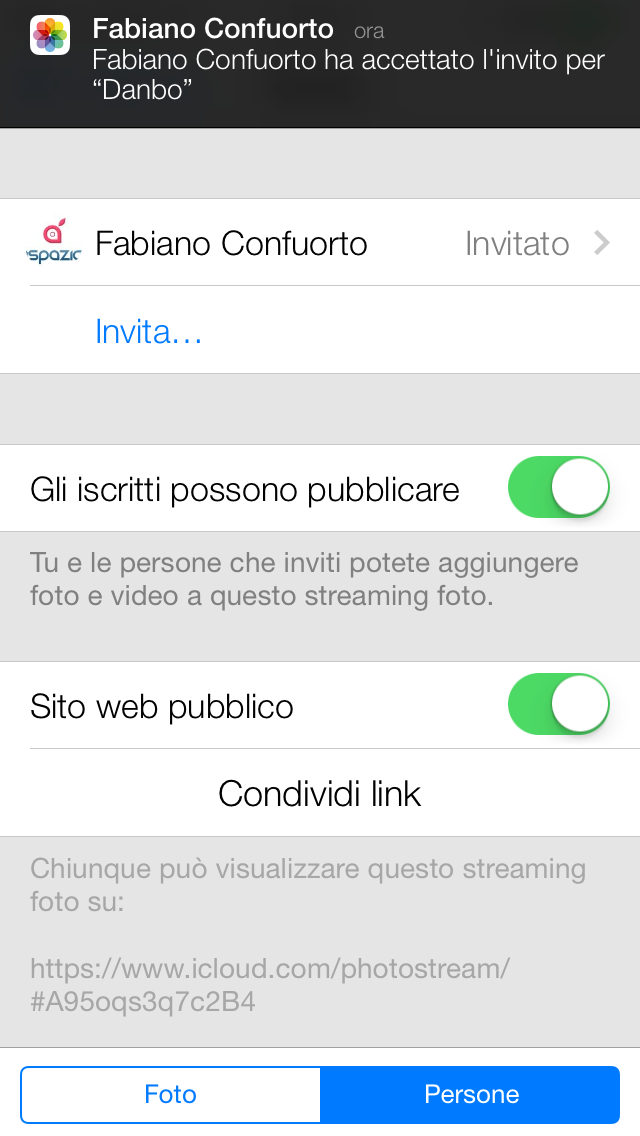Toggle Gli iscritti possono pubblicare switch
Screen dimensions: 640x1136
coord(559,488)
